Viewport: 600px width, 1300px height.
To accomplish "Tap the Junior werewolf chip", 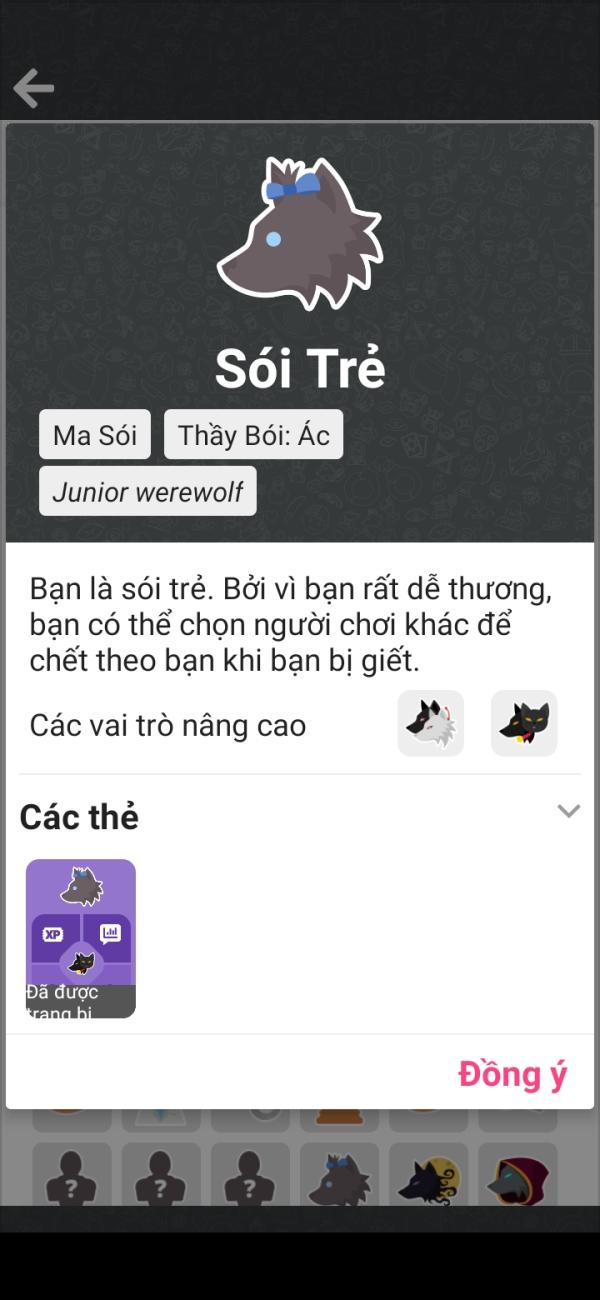I will tap(148, 491).
